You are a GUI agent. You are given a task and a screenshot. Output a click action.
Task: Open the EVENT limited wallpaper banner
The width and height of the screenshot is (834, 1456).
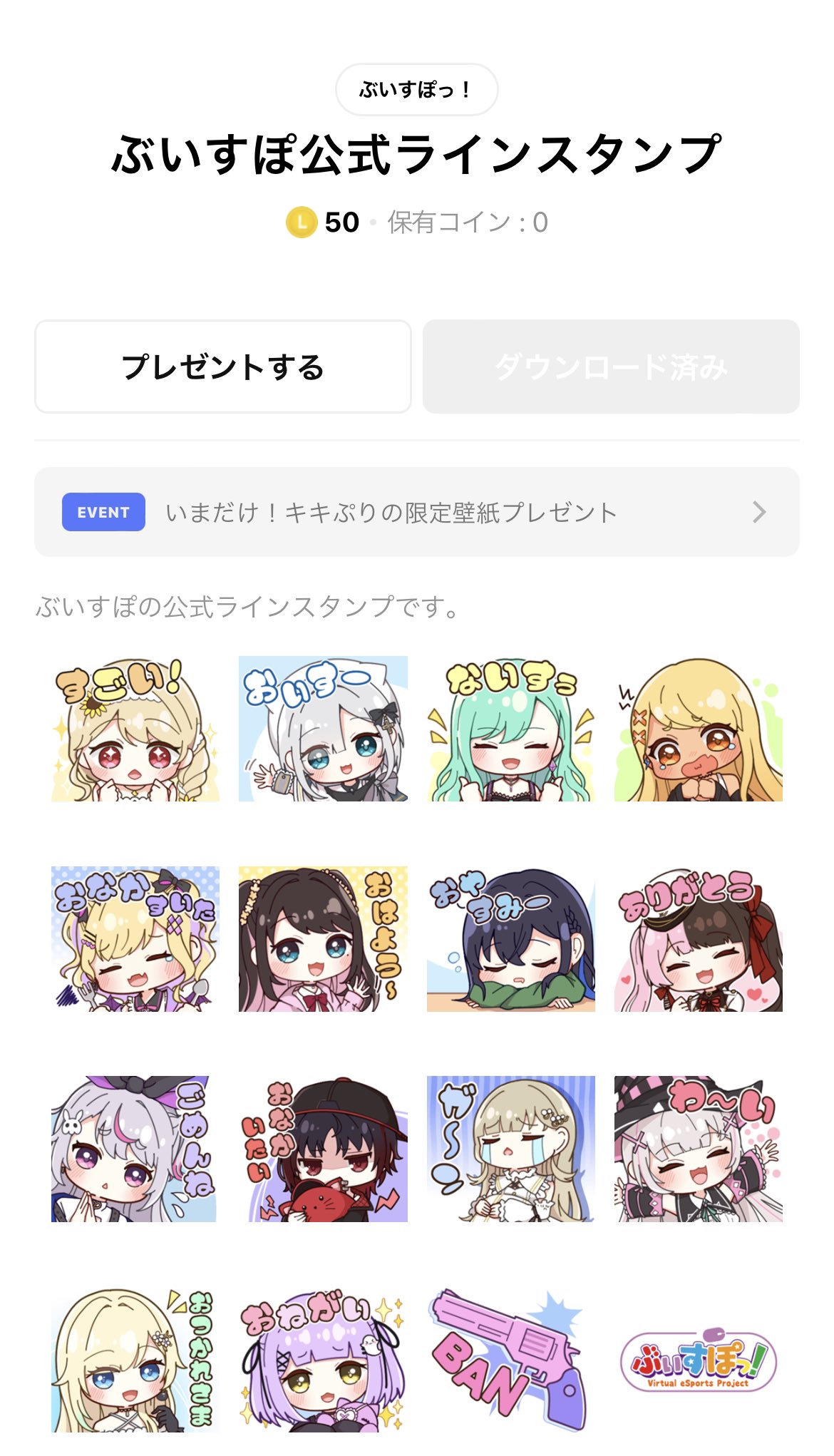coord(416,512)
